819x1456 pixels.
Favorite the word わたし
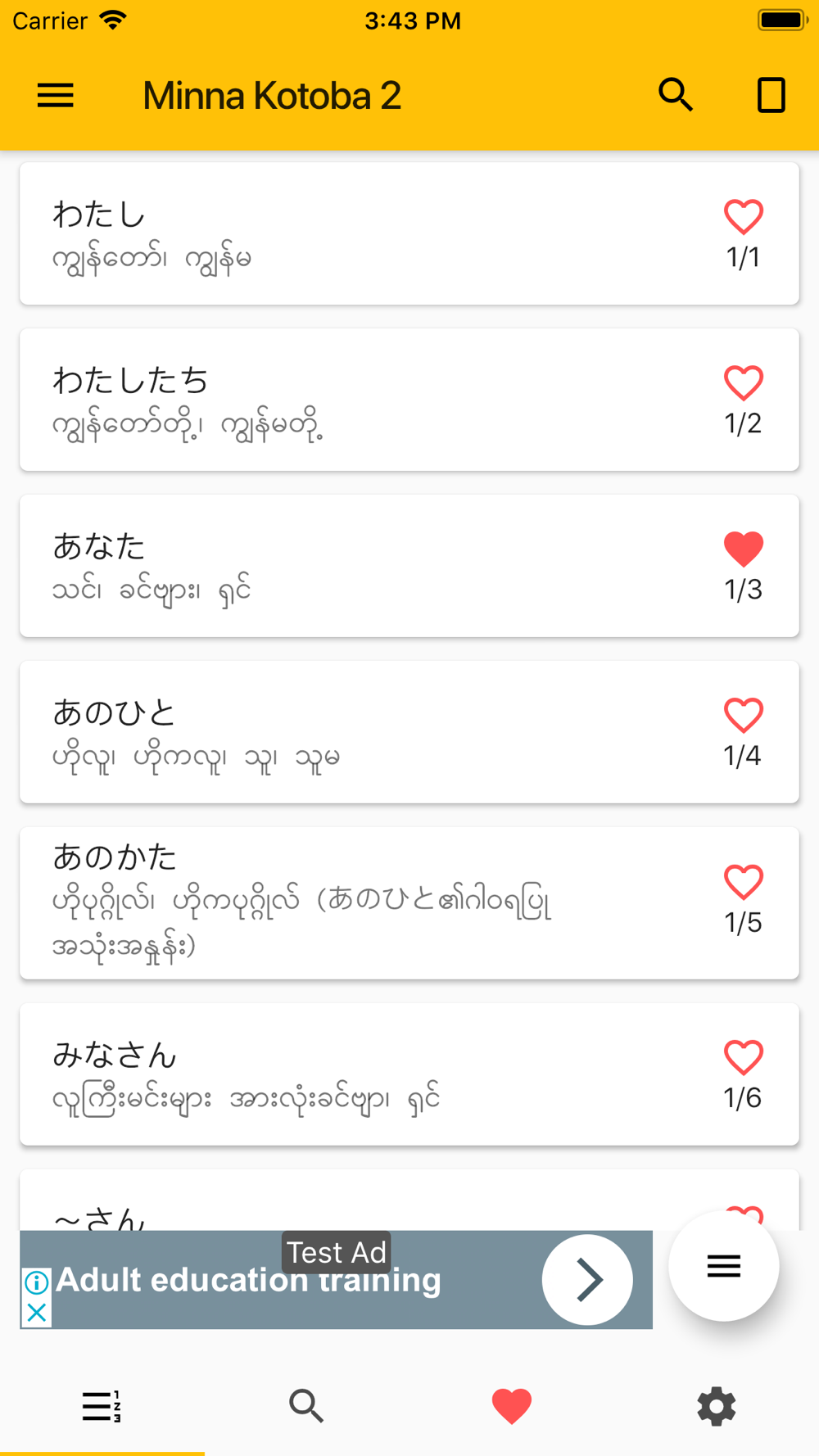(x=744, y=217)
